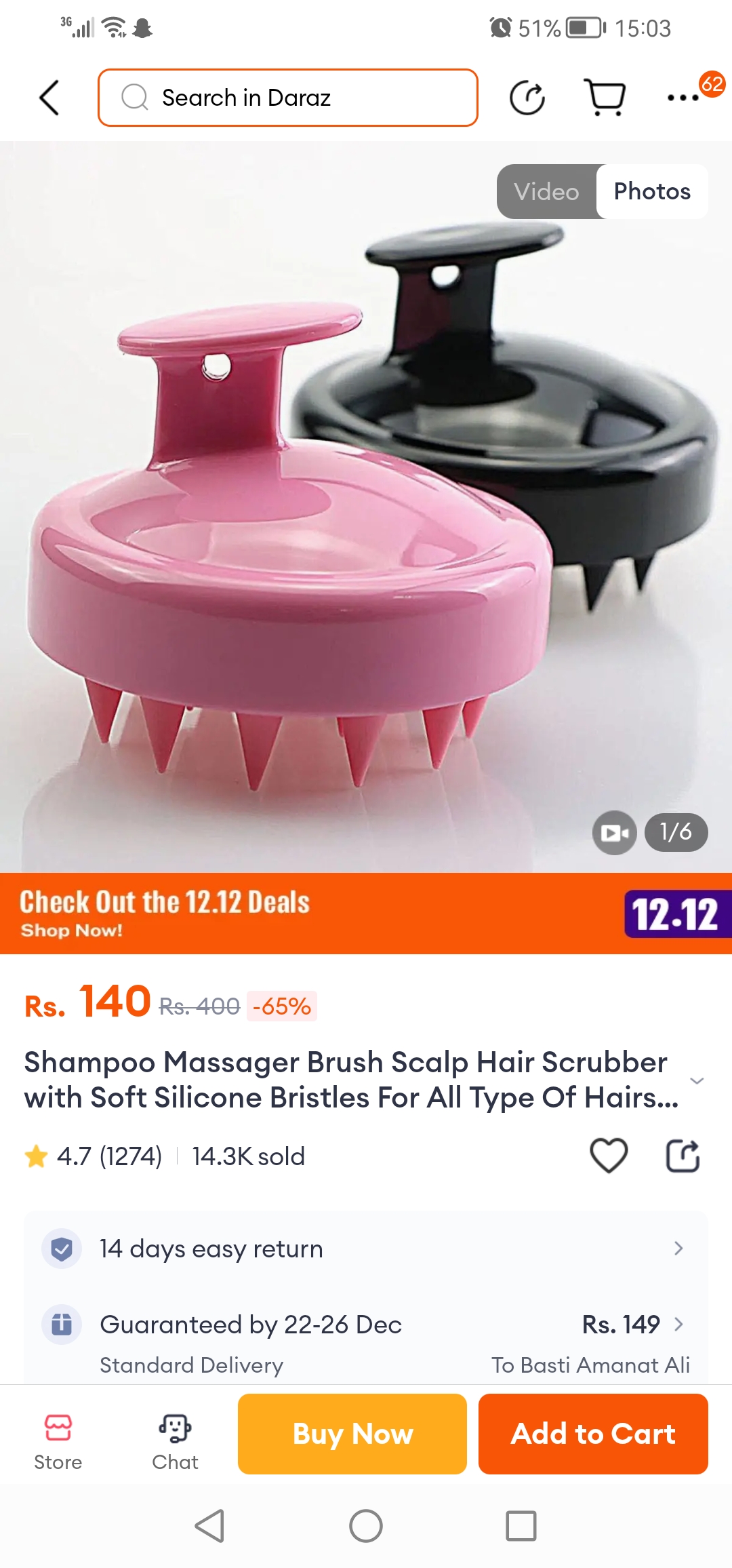Open the recently viewed history icon
Screen dimensions: 732x1568
click(x=527, y=98)
